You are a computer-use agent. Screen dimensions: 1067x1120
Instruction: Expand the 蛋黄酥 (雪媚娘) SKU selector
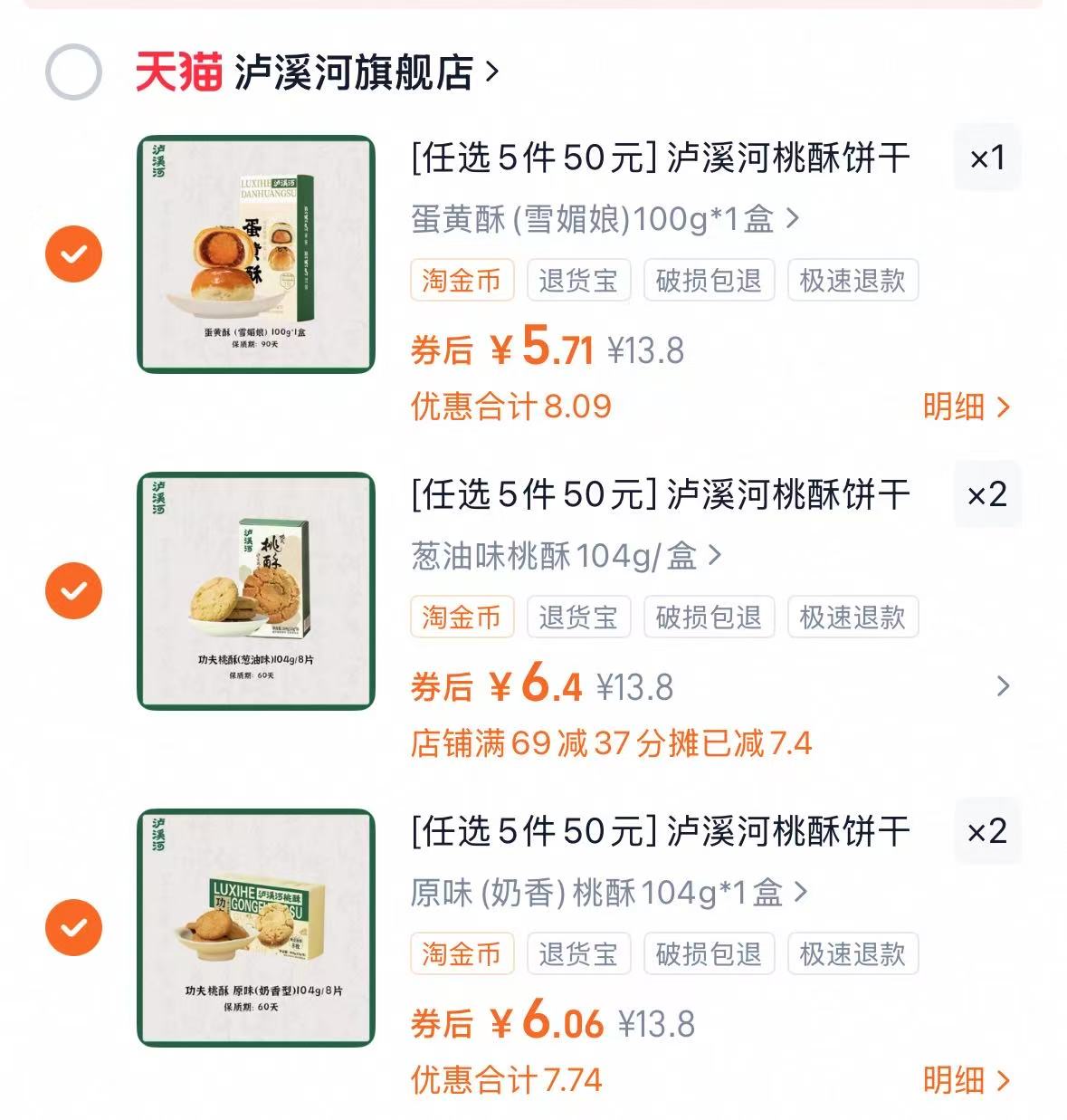(602, 217)
